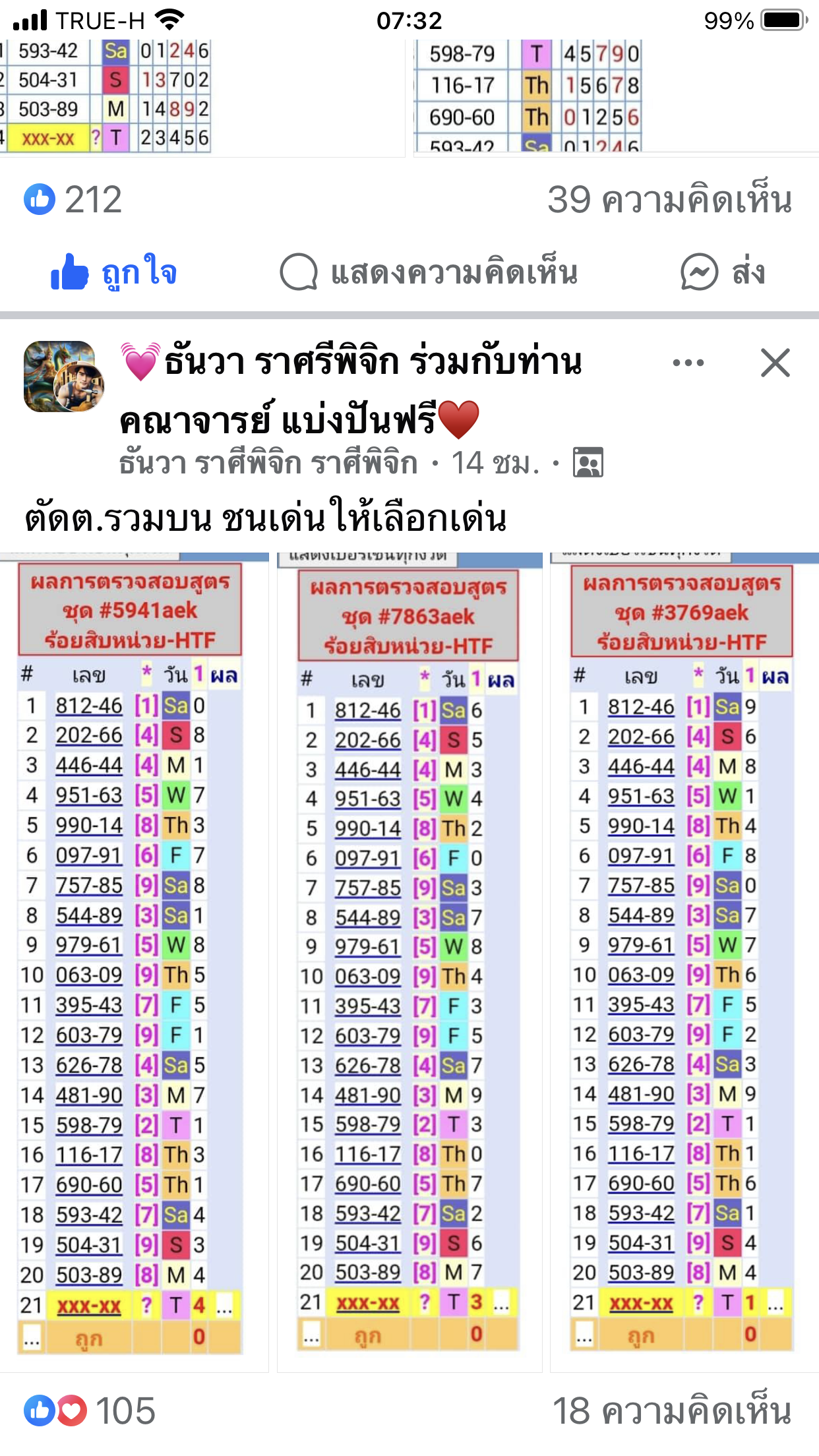The width and height of the screenshot is (819, 1456).
Task: Open the #7863aek lottery table image
Action: click(409, 956)
